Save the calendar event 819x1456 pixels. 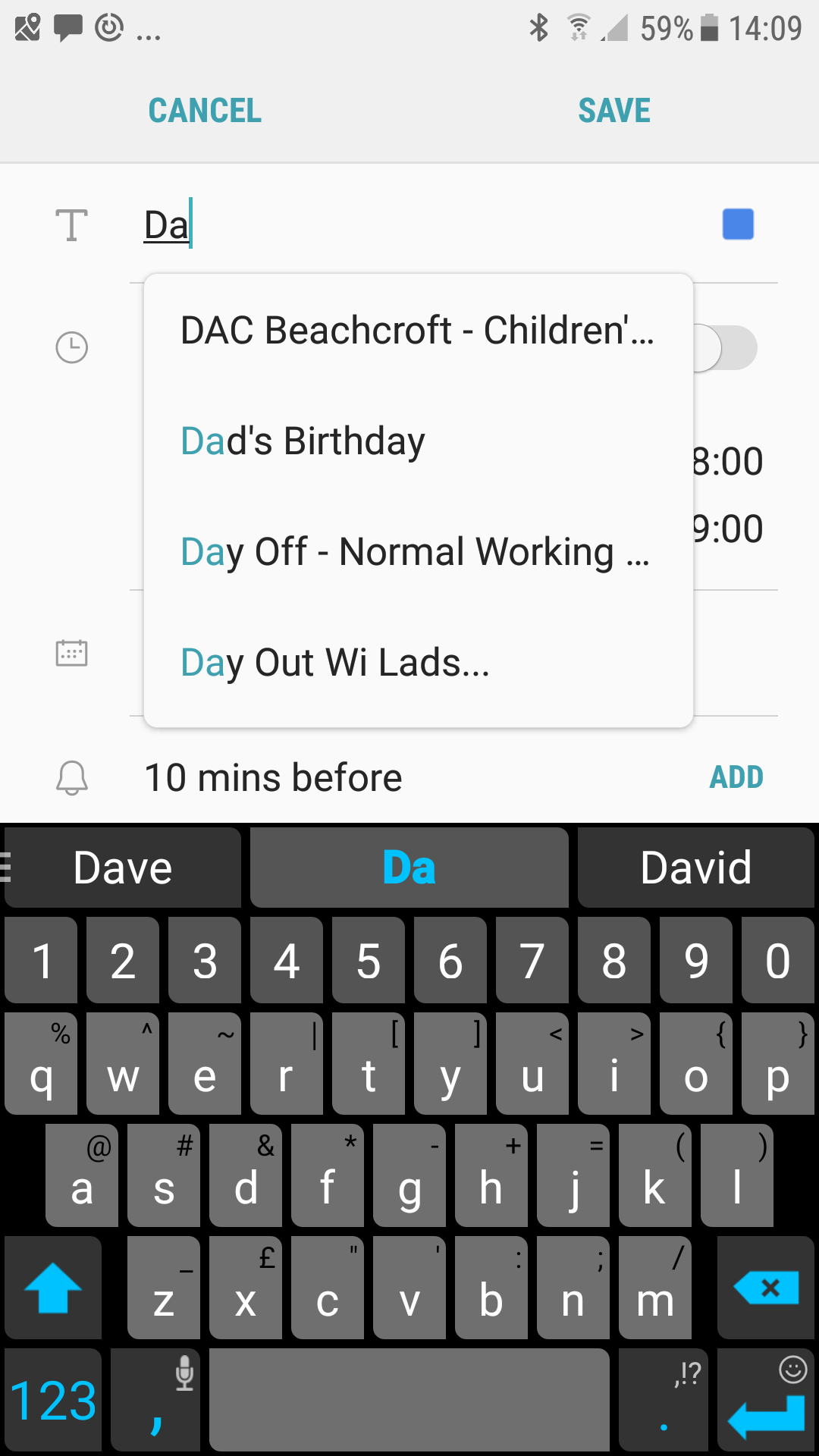tap(614, 111)
